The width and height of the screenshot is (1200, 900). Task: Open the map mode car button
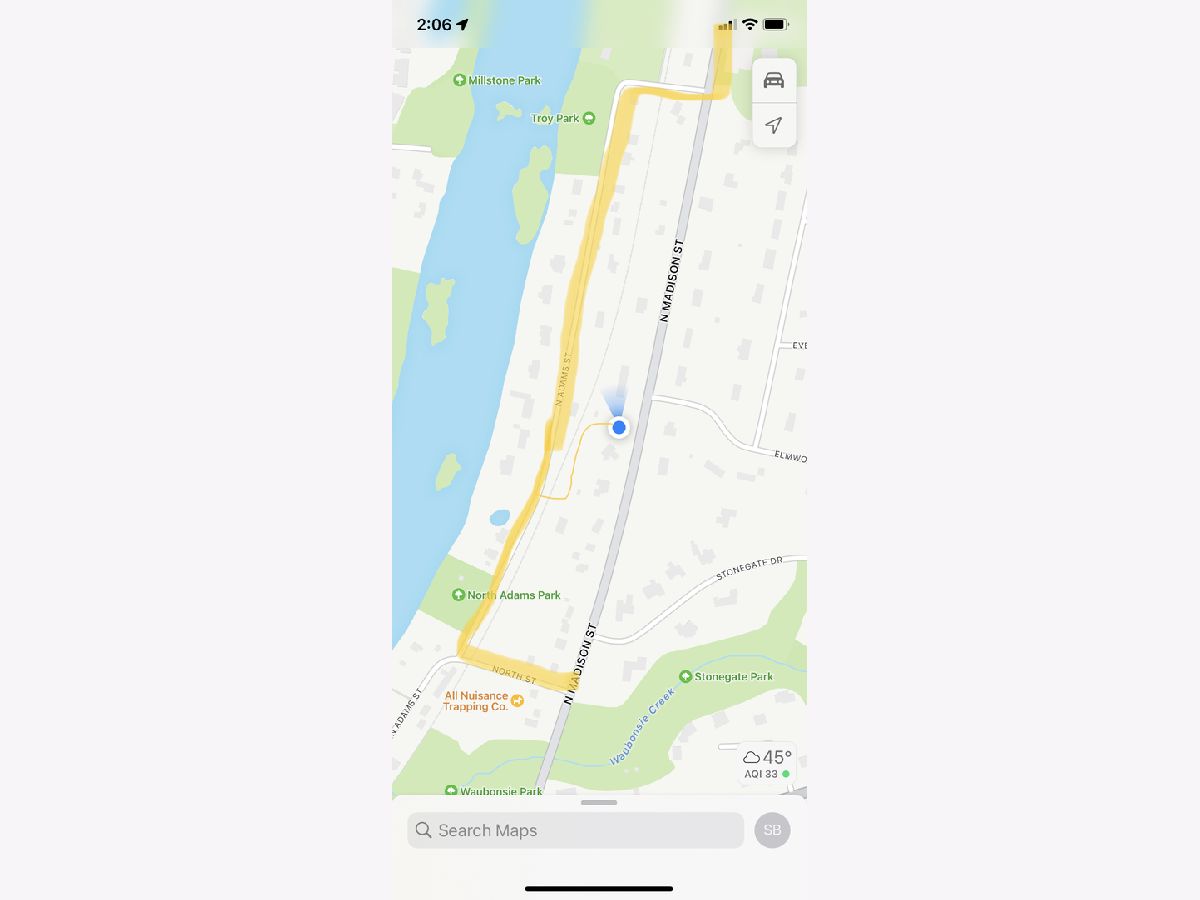[773, 81]
